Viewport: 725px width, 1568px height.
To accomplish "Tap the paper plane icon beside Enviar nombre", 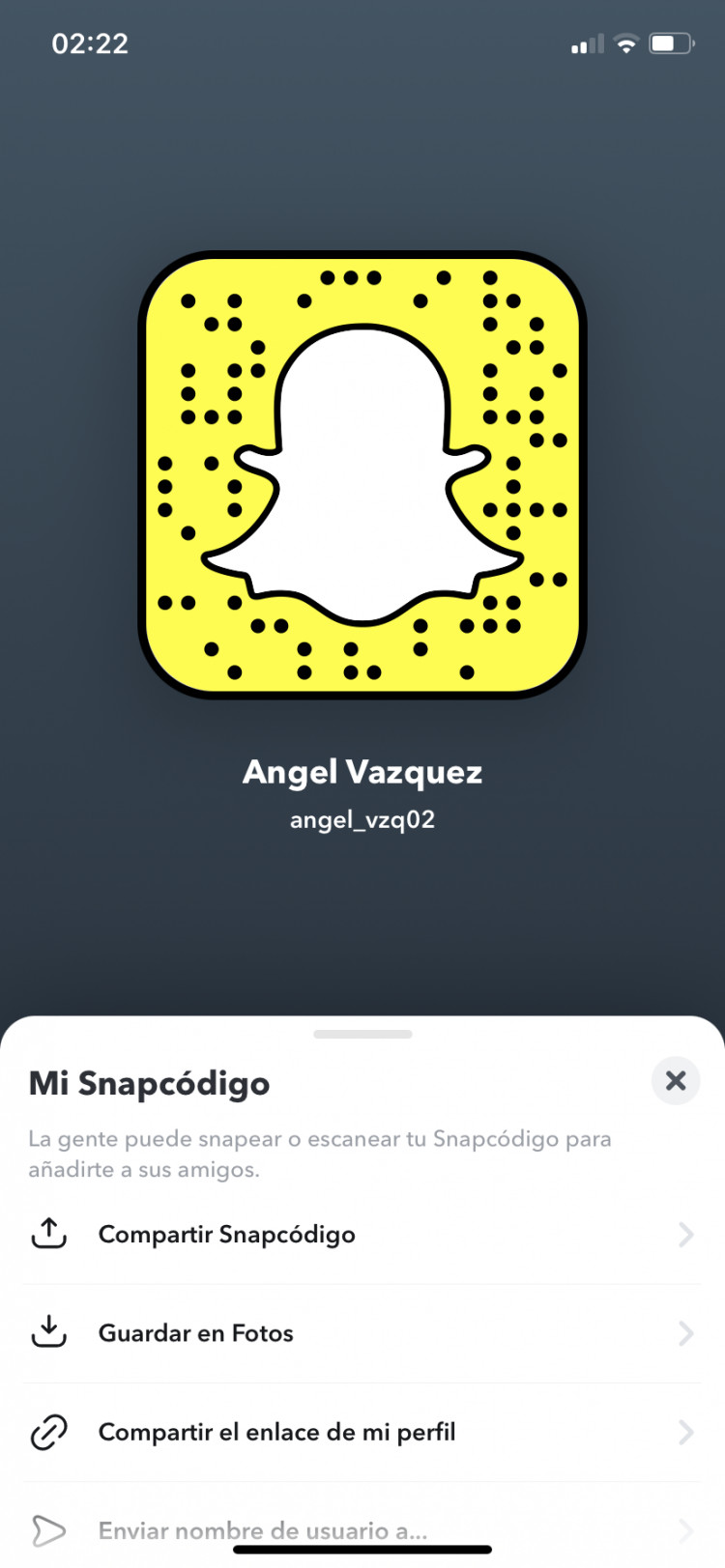I will (48, 1529).
